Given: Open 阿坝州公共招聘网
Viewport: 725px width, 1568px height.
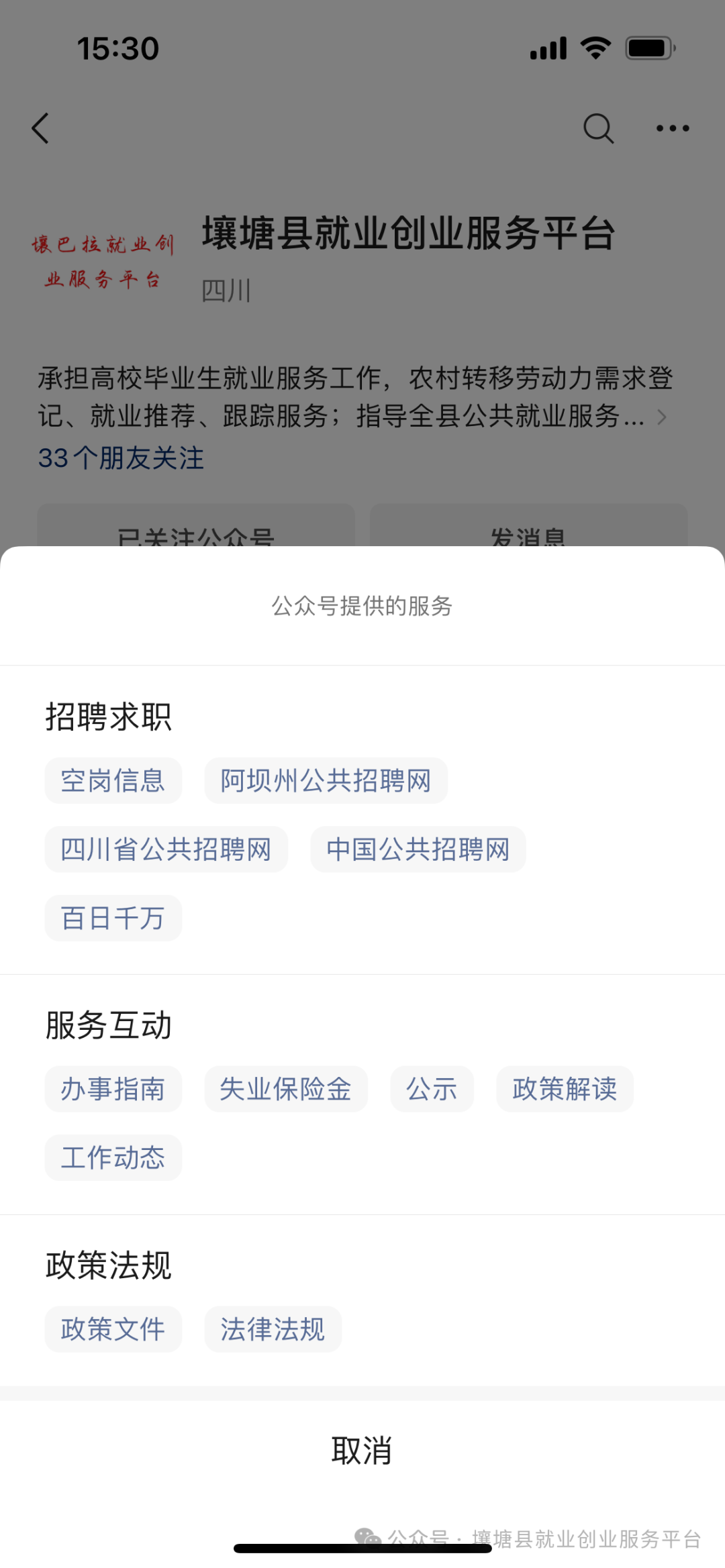Looking at the screenshot, I should (x=326, y=780).
